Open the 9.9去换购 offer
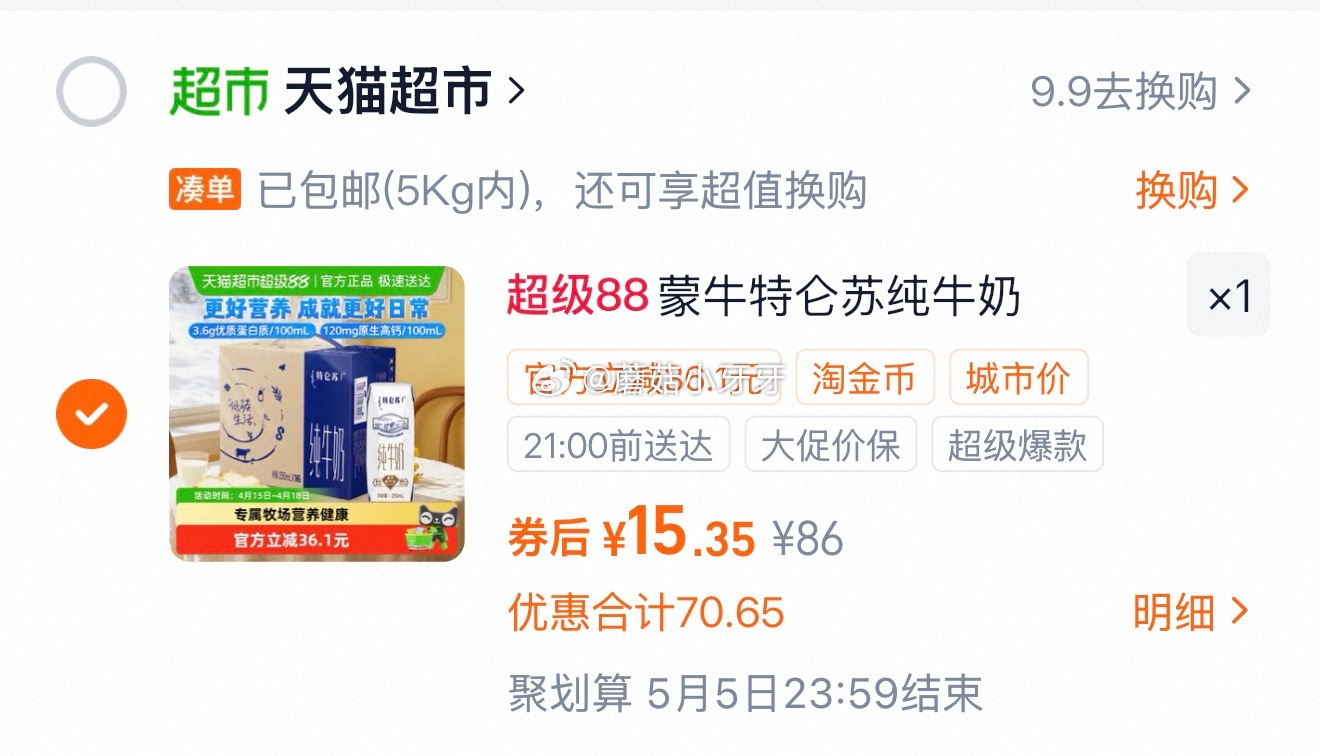This screenshot has width=1320, height=756. pyautogui.click(x=1141, y=92)
